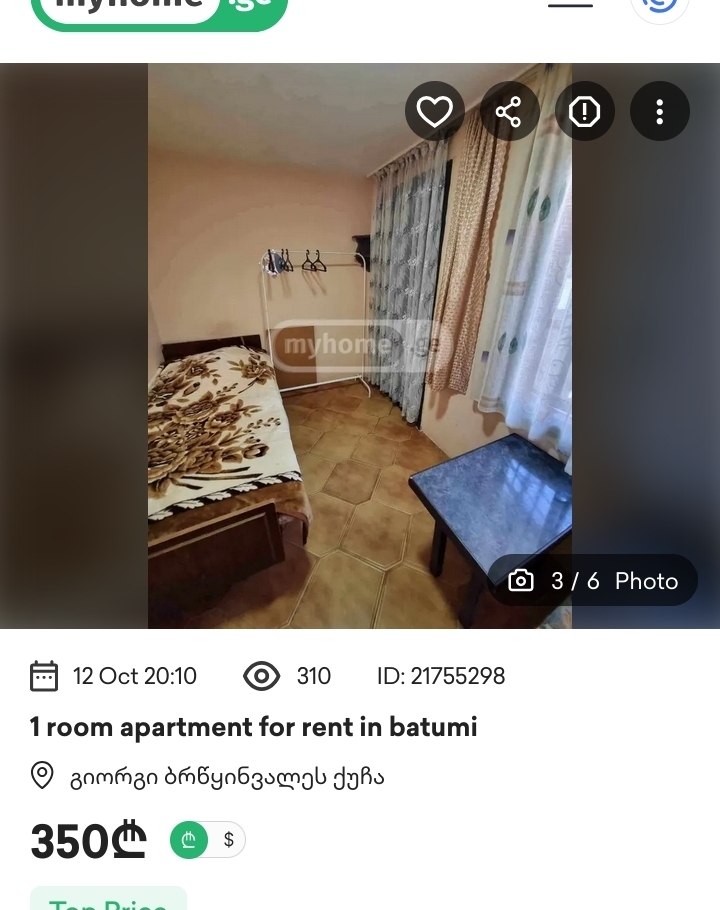The image size is (720, 910).
Task: Open the 3 / 6 Photo gallery counter
Action: pos(593,581)
